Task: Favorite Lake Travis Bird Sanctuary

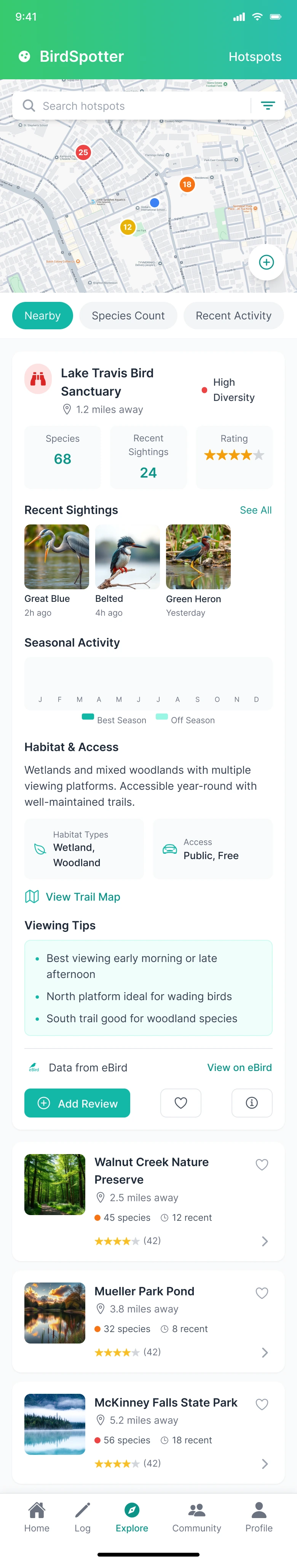Action: point(181,1103)
